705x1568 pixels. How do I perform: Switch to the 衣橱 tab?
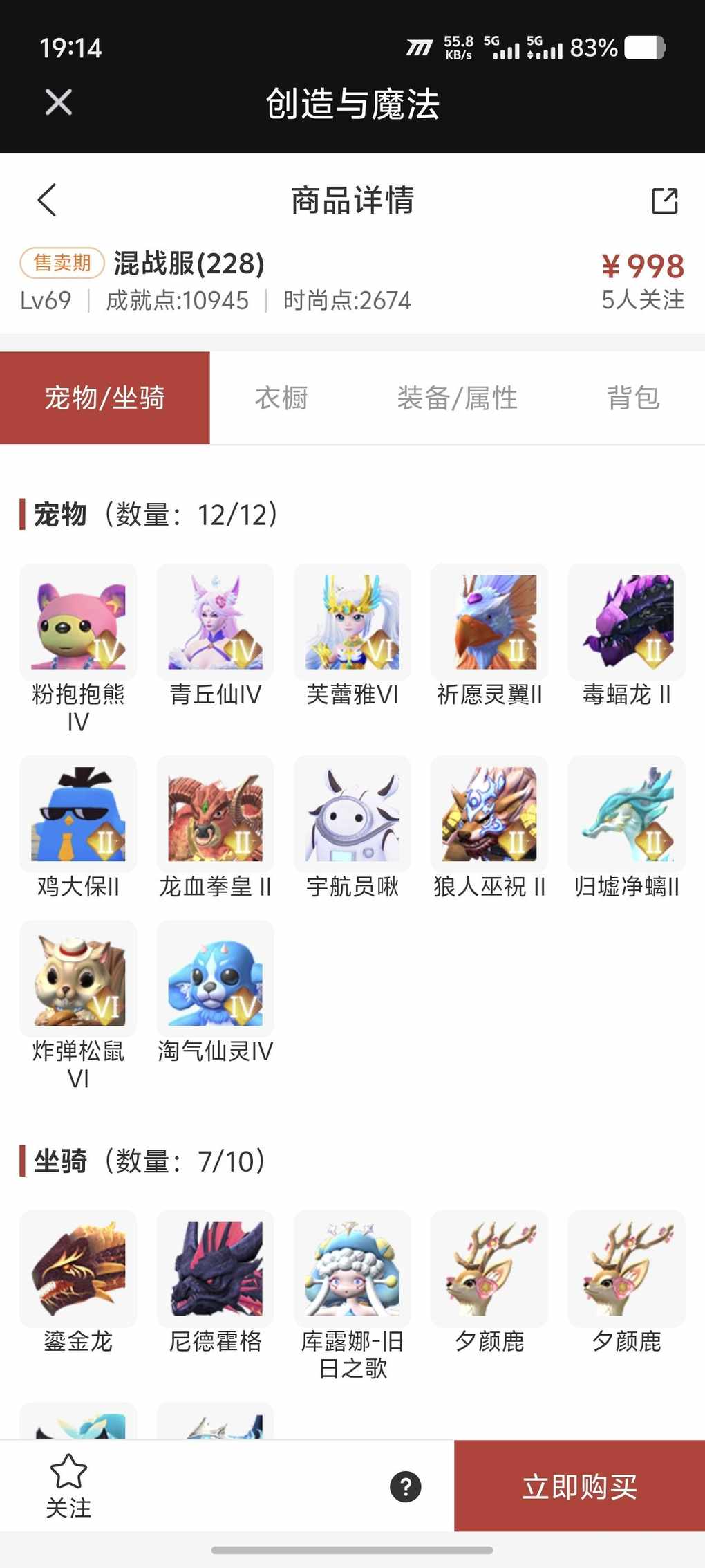tap(281, 398)
